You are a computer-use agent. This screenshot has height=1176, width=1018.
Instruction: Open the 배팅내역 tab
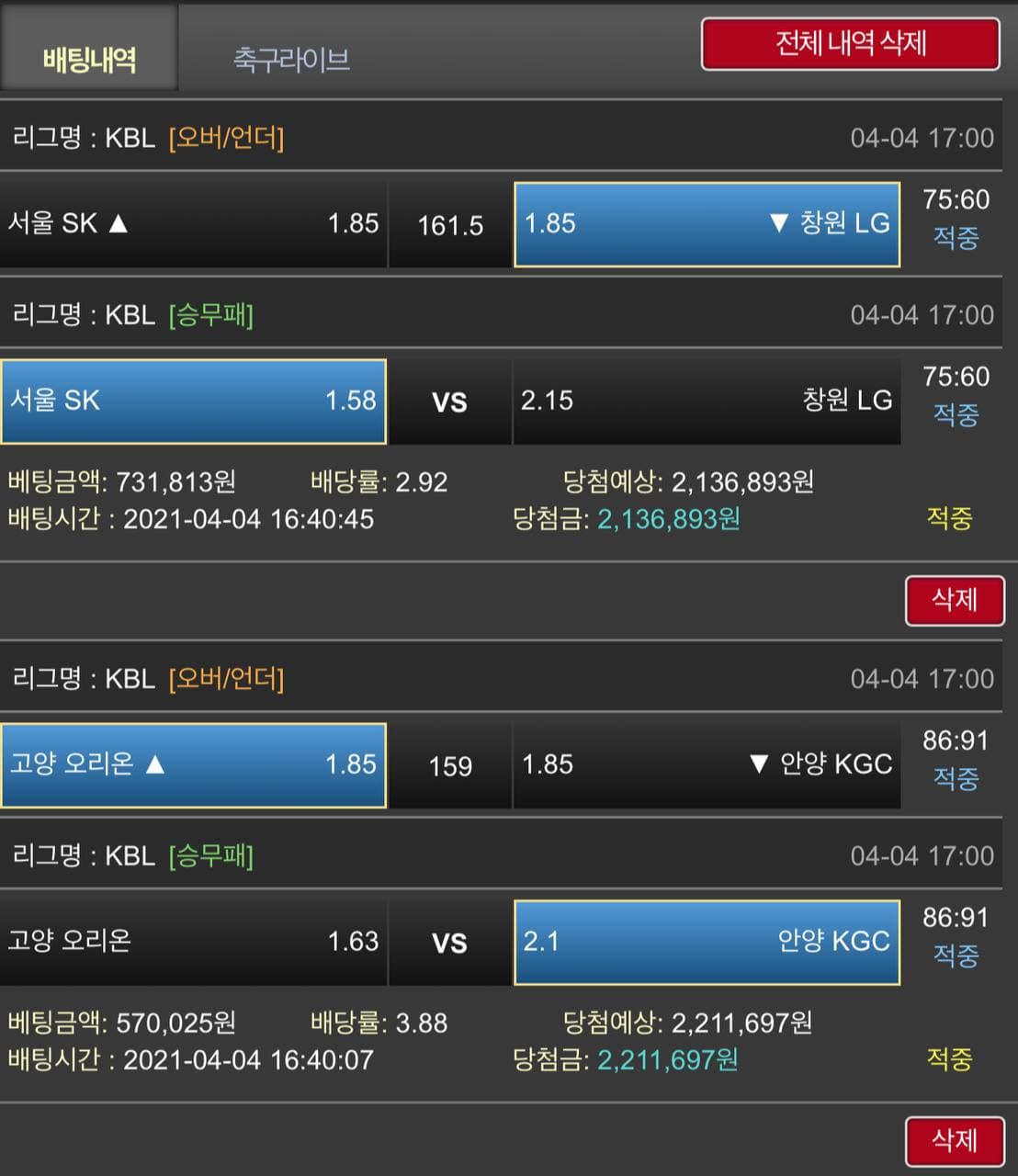pos(89,60)
